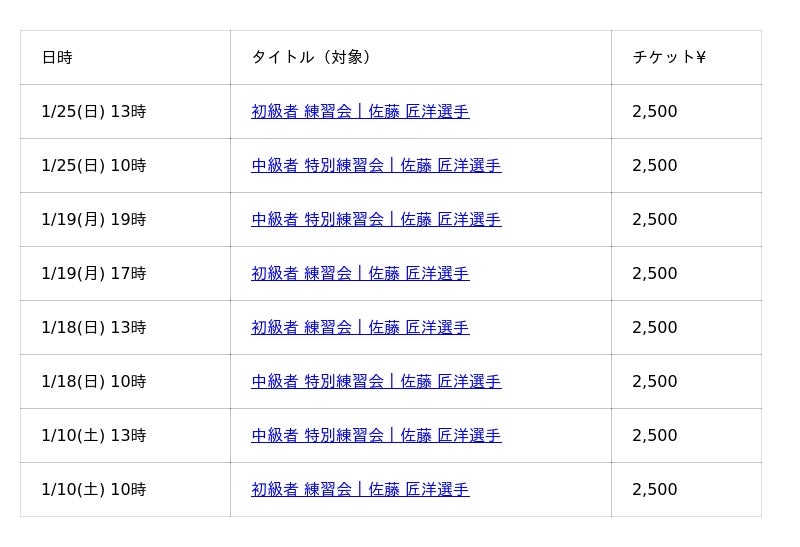Open the 1/18(日) 10時 中級者 特別練習会 link
The image size is (800, 547).
coord(376,382)
